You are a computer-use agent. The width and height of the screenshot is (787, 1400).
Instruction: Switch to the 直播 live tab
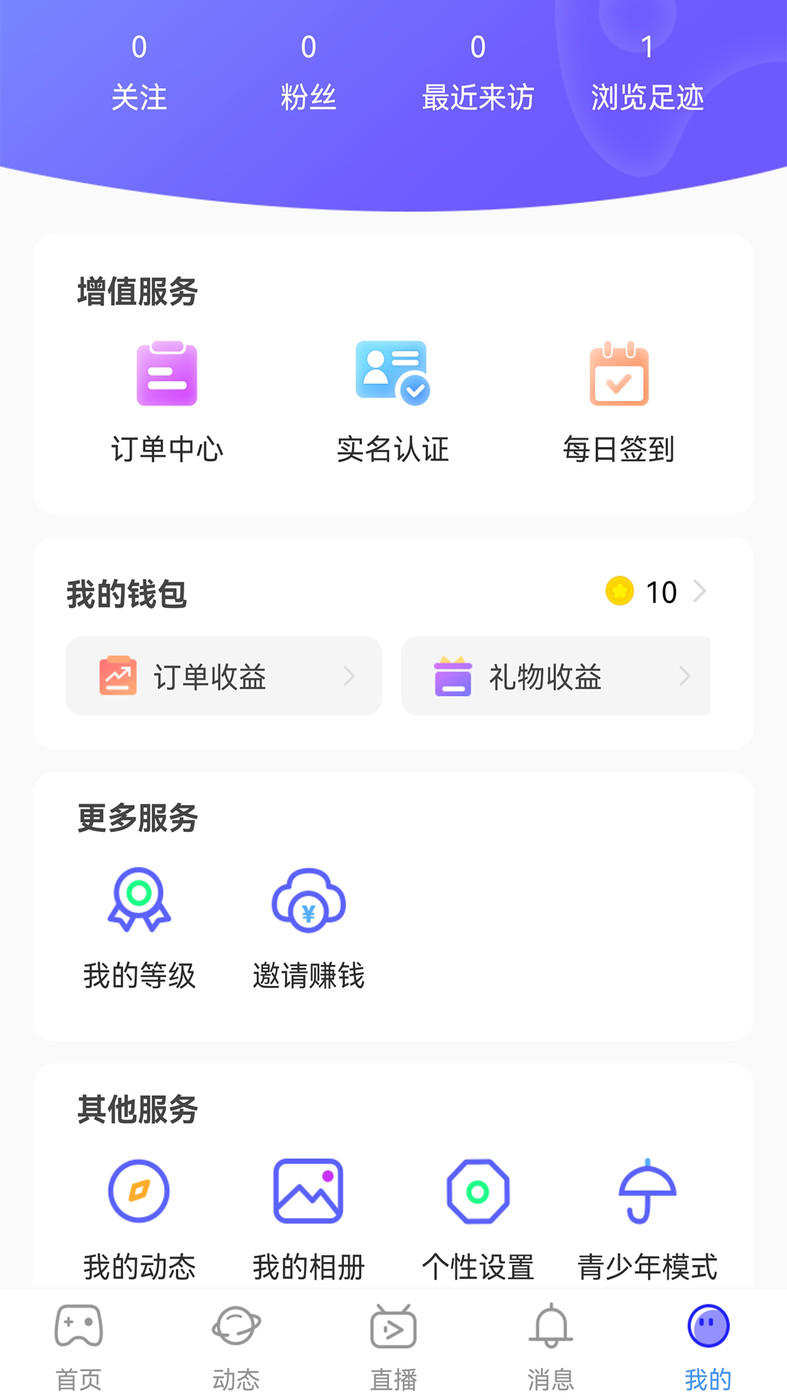click(393, 1345)
